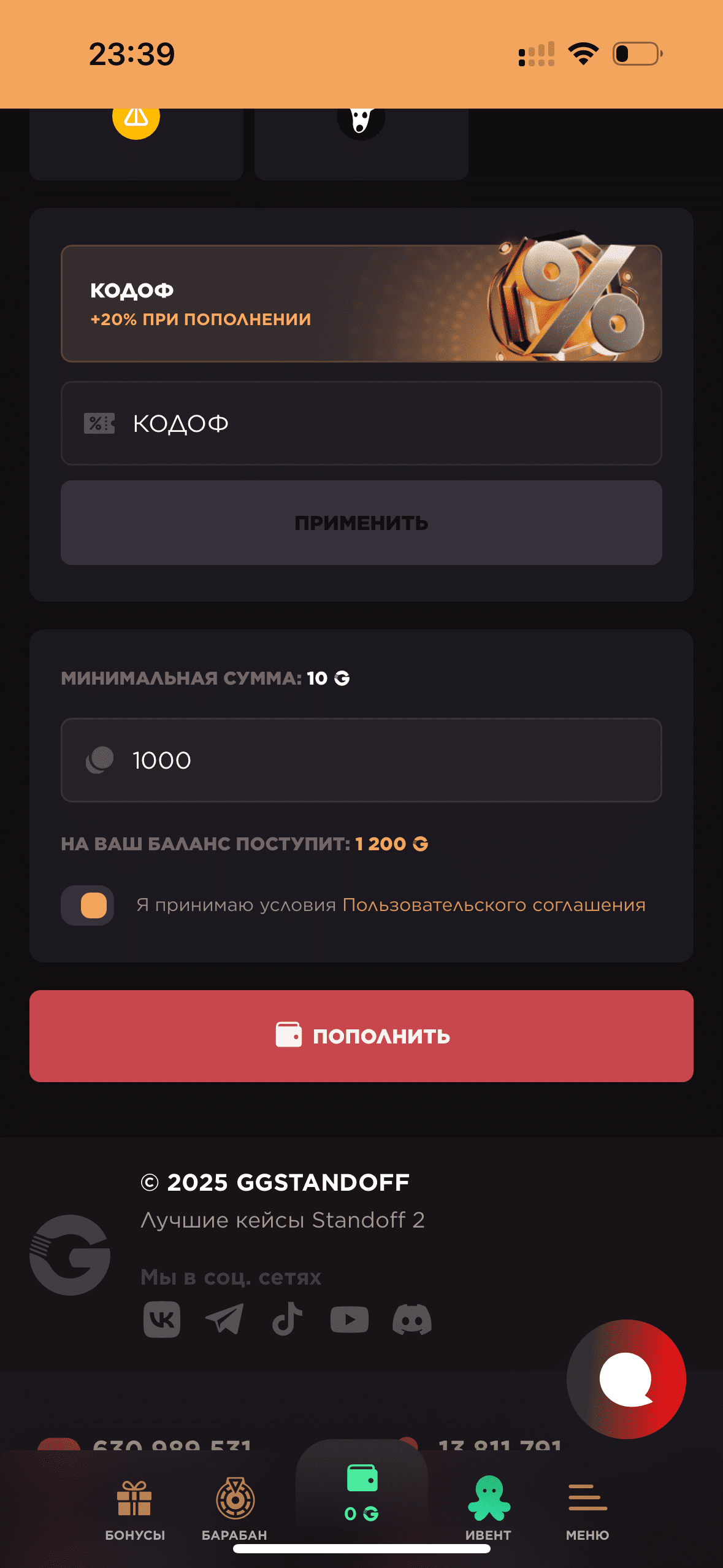Click the Discord icon
The width and height of the screenshot is (723, 1568).
click(x=410, y=1319)
